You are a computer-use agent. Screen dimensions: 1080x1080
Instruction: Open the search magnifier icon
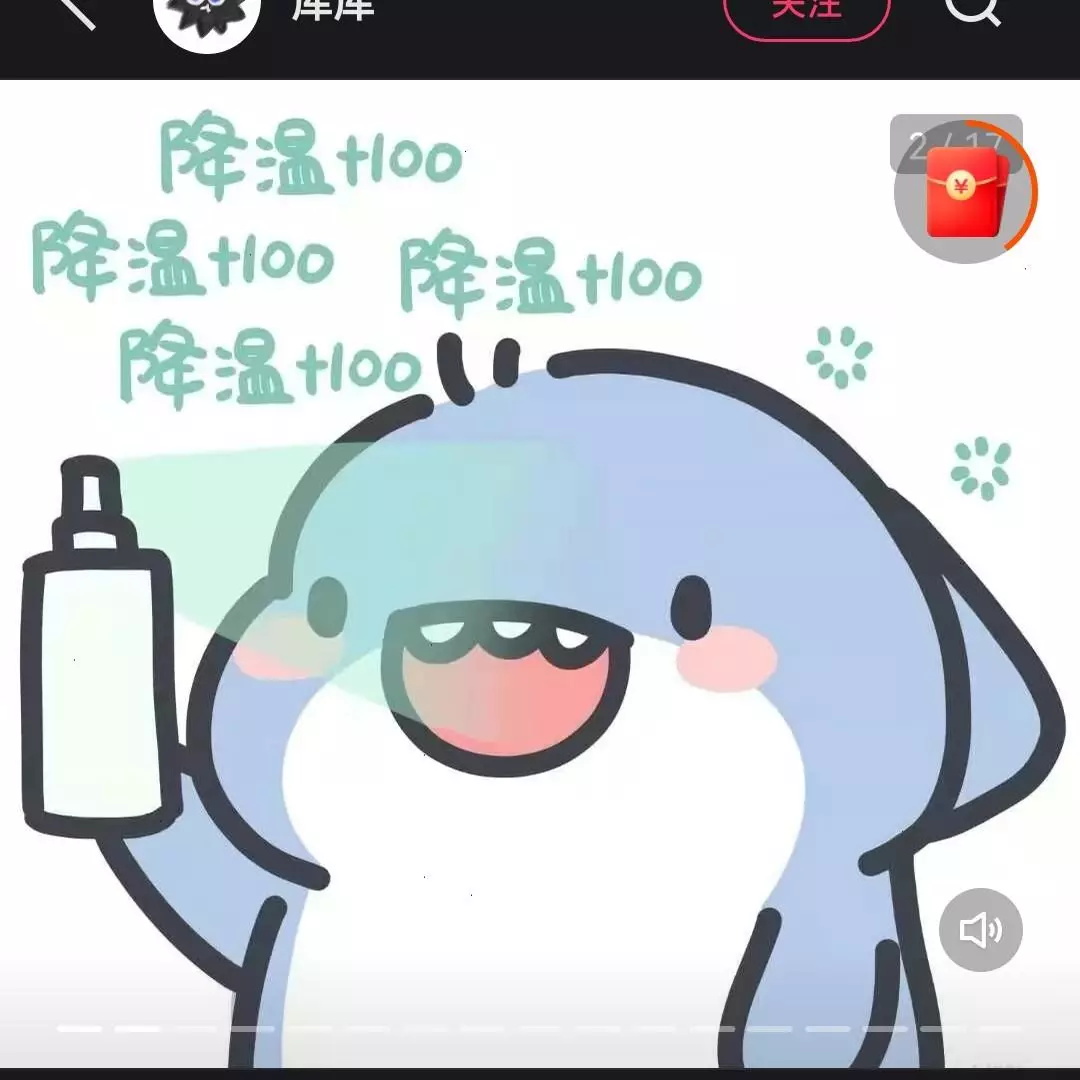click(972, 10)
